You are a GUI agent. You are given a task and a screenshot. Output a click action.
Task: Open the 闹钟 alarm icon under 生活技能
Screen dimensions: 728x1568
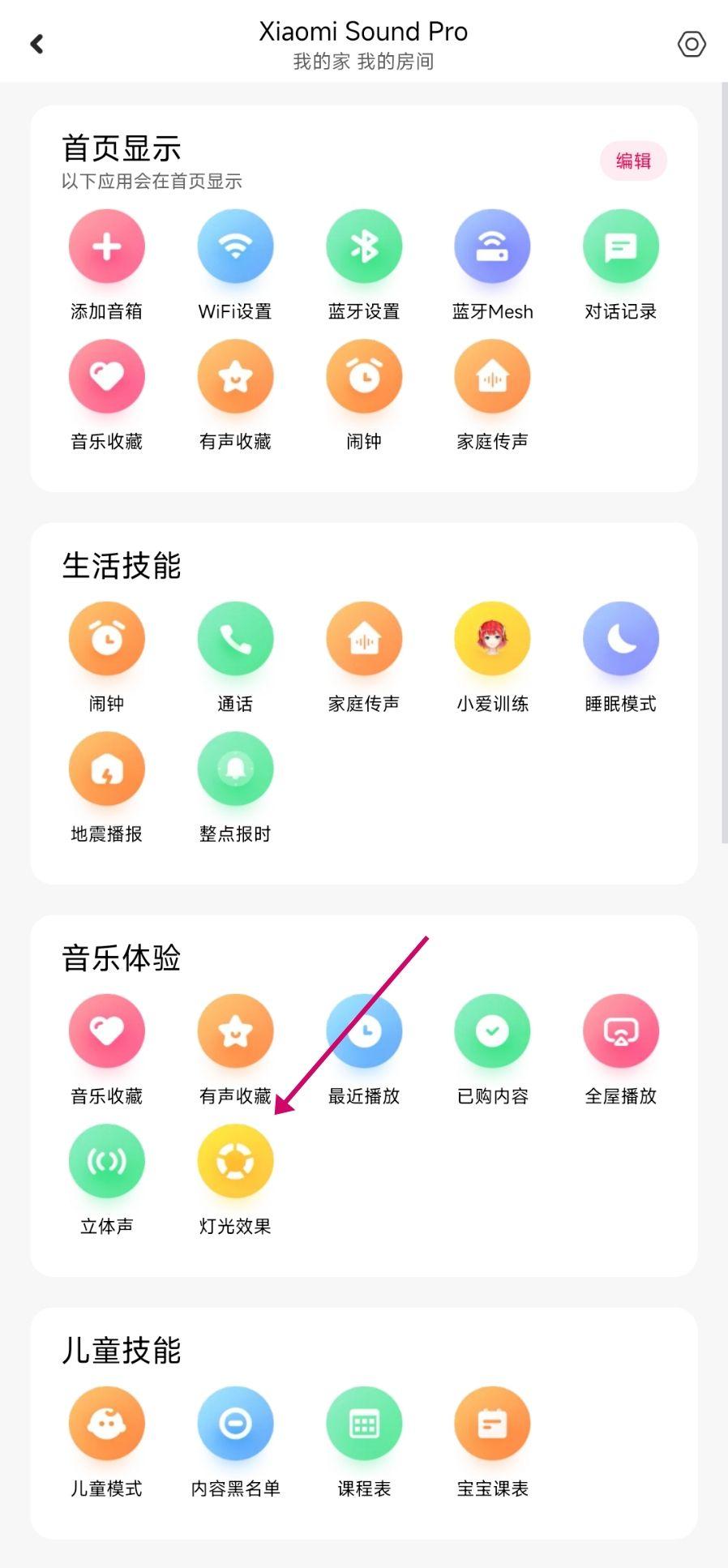(x=106, y=638)
